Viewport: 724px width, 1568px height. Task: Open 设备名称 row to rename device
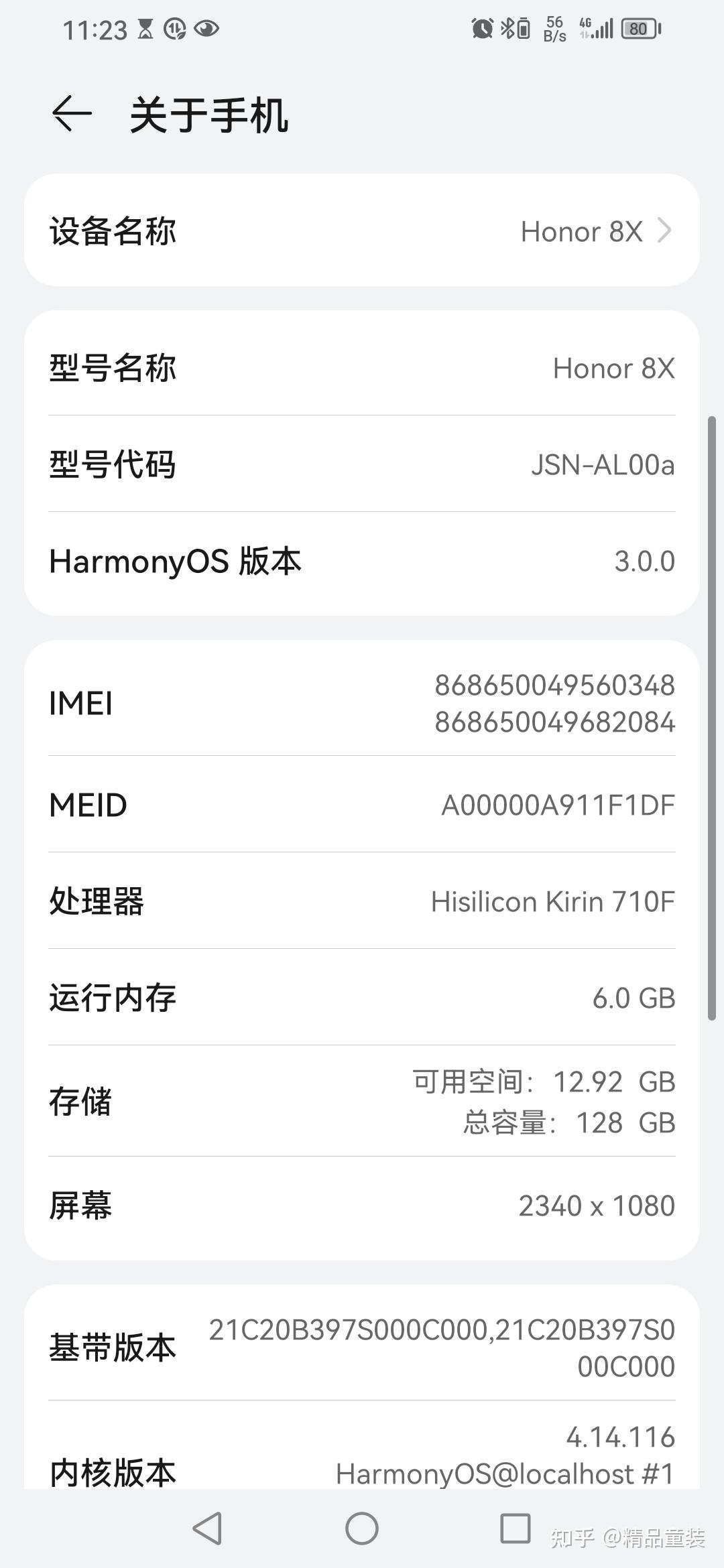[x=362, y=231]
